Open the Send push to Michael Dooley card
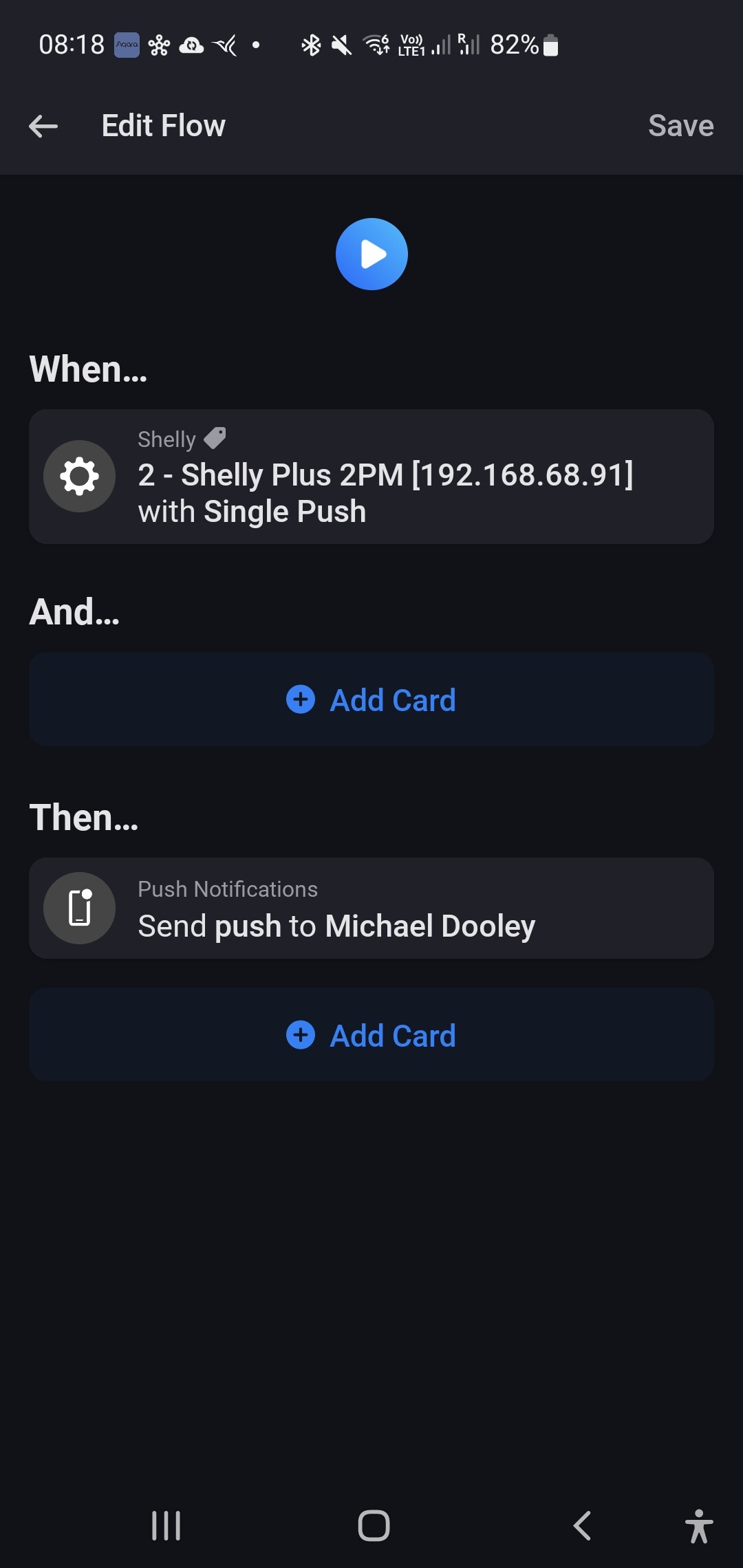The image size is (743, 1568). click(x=371, y=908)
